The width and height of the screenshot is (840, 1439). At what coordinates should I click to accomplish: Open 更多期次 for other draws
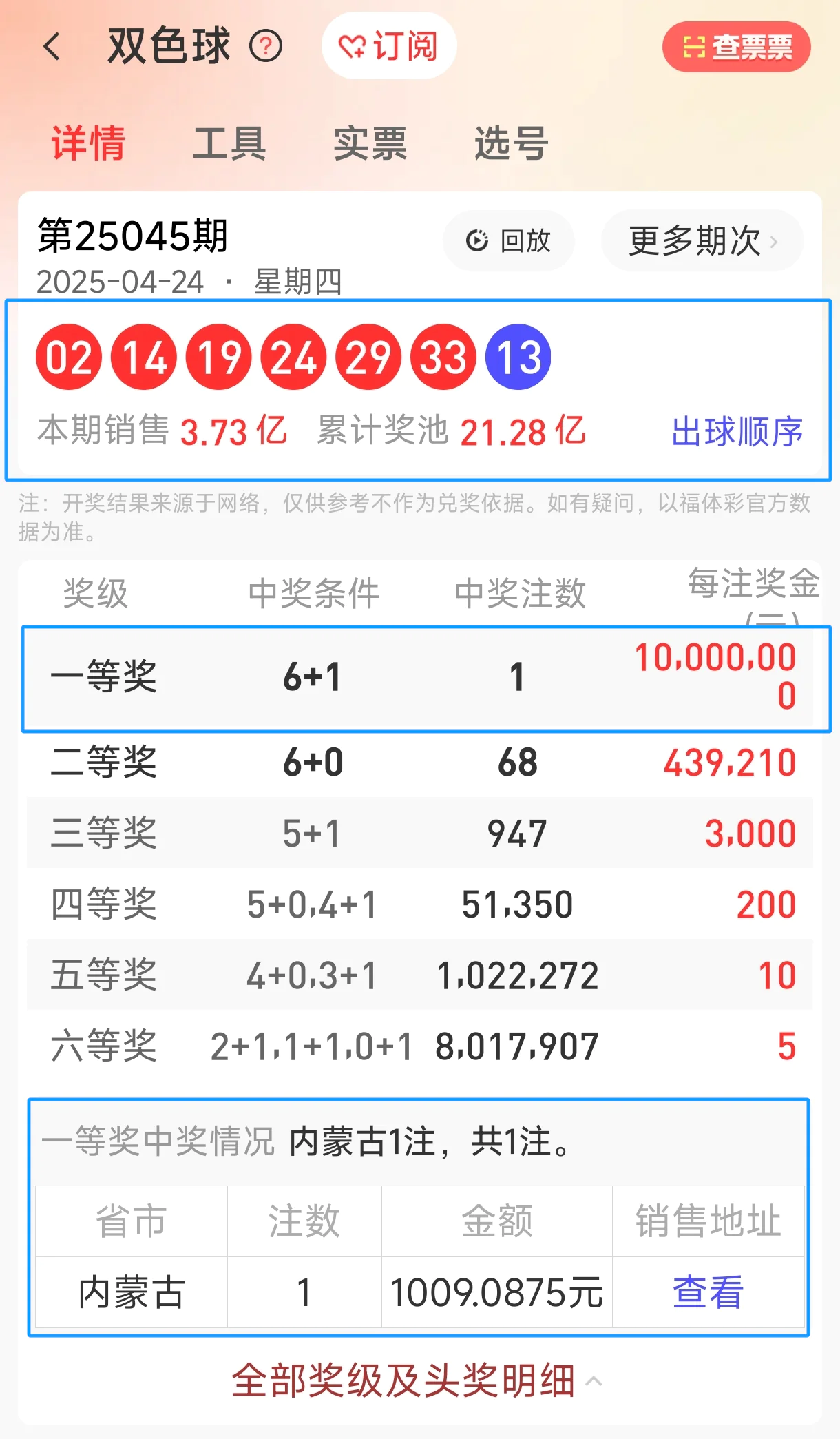(702, 241)
